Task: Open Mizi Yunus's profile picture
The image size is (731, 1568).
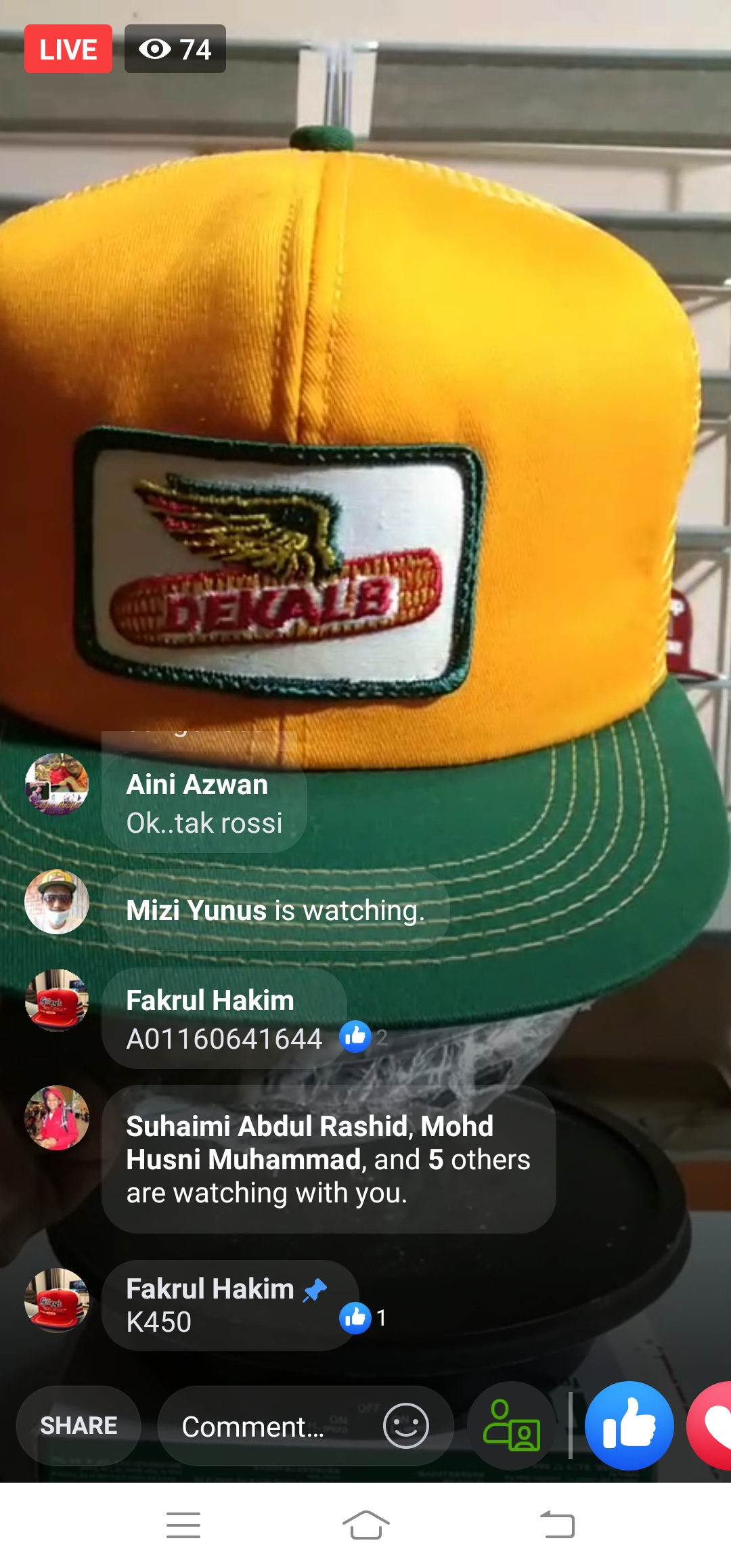Action: 57,902
